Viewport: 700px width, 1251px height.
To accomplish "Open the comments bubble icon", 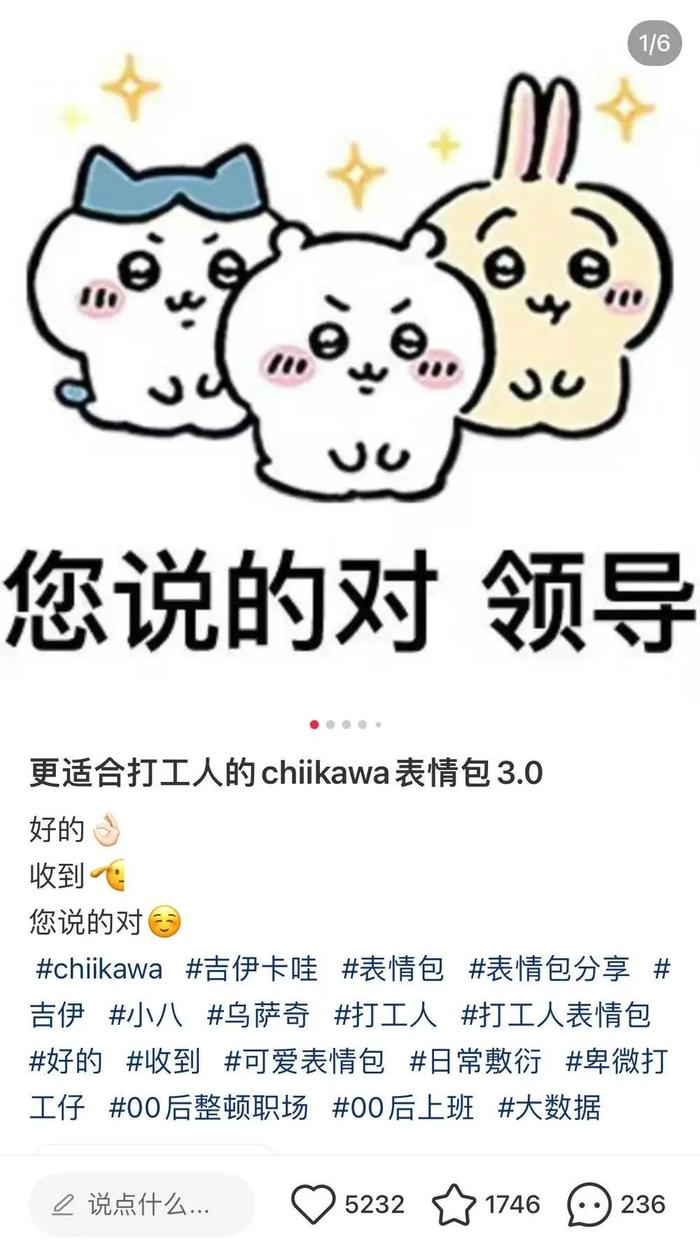I will tap(590, 1205).
